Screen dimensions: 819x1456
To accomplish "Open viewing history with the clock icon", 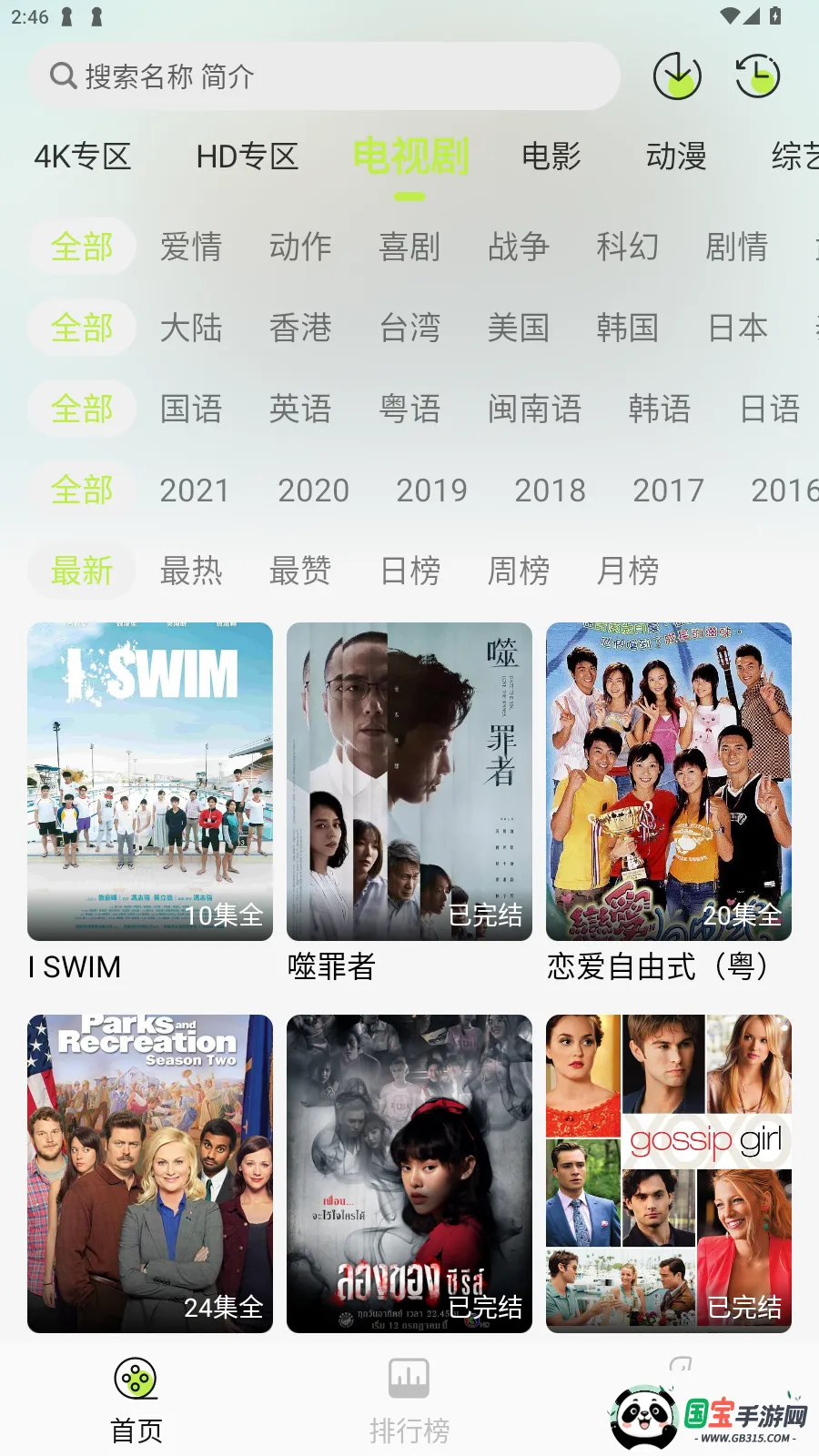I will click(758, 76).
